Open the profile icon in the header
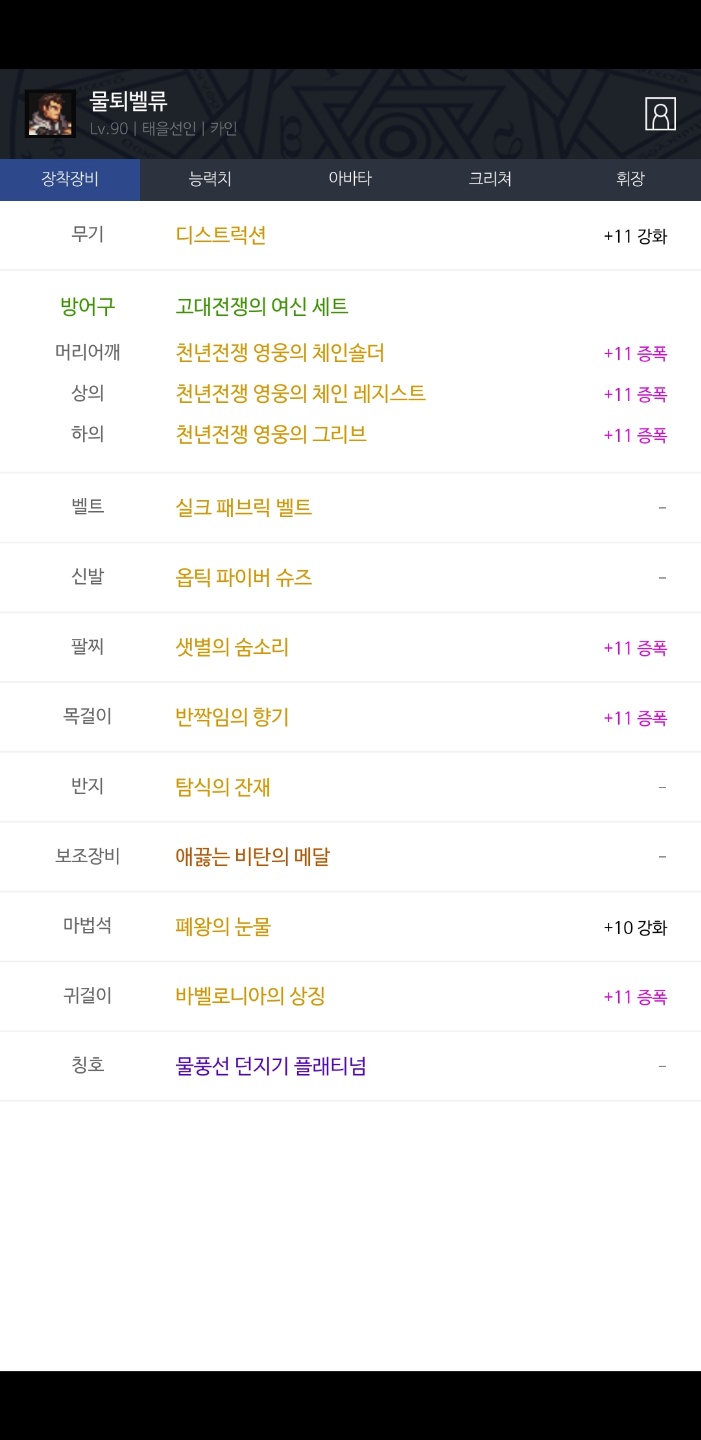Viewport: 701px width, 1440px height. click(x=660, y=114)
